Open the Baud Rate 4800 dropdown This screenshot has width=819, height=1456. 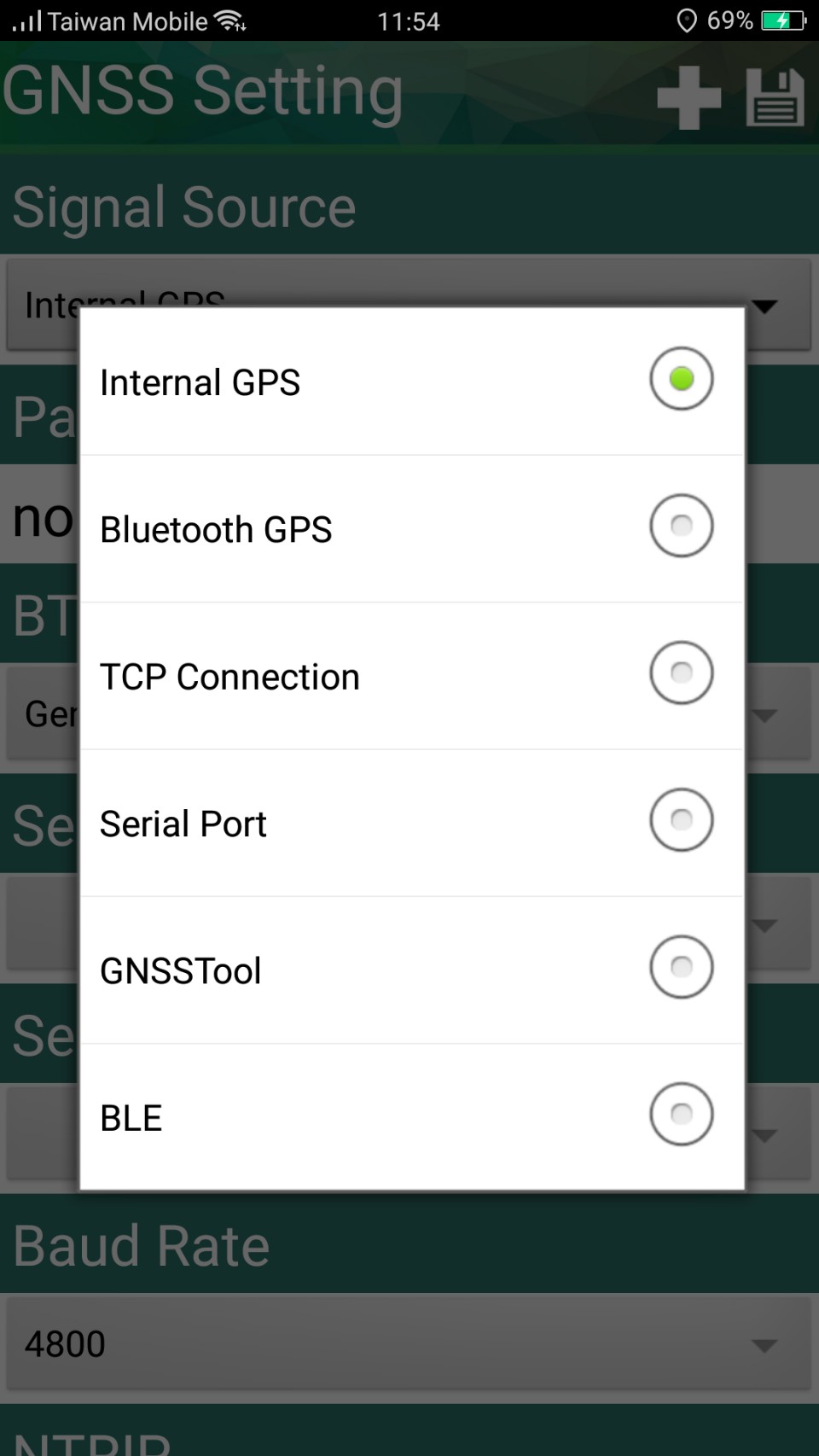tap(409, 1344)
